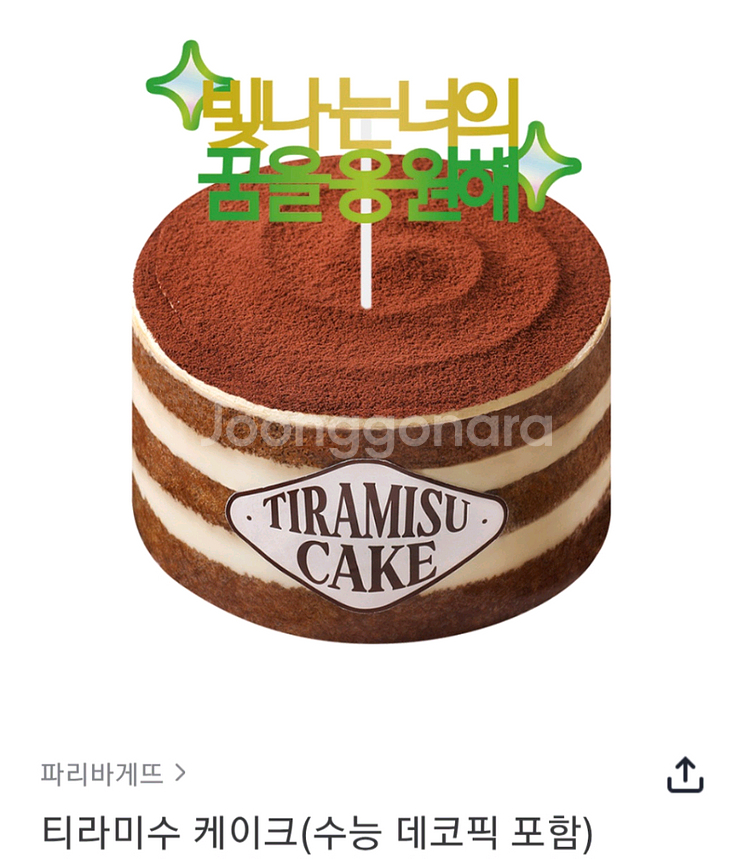Screen dimensions: 750x859
Task: View the tiramisu cake photo full screen
Action: 375,400
